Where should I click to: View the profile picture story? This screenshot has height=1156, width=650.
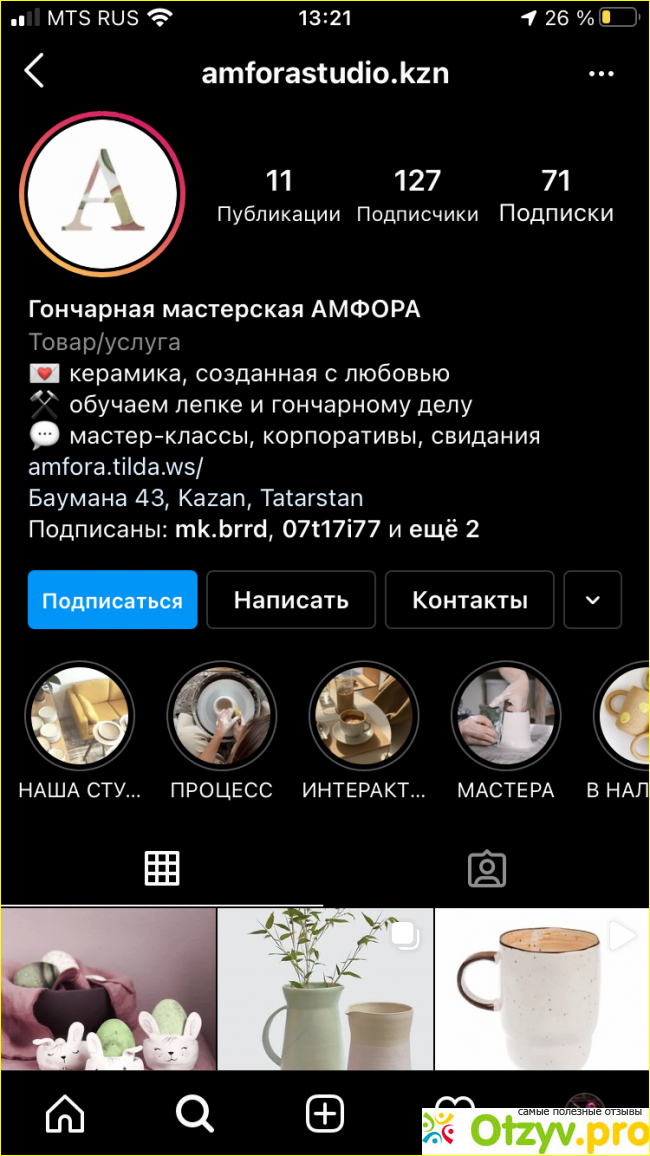pyautogui.click(x=104, y=194)
